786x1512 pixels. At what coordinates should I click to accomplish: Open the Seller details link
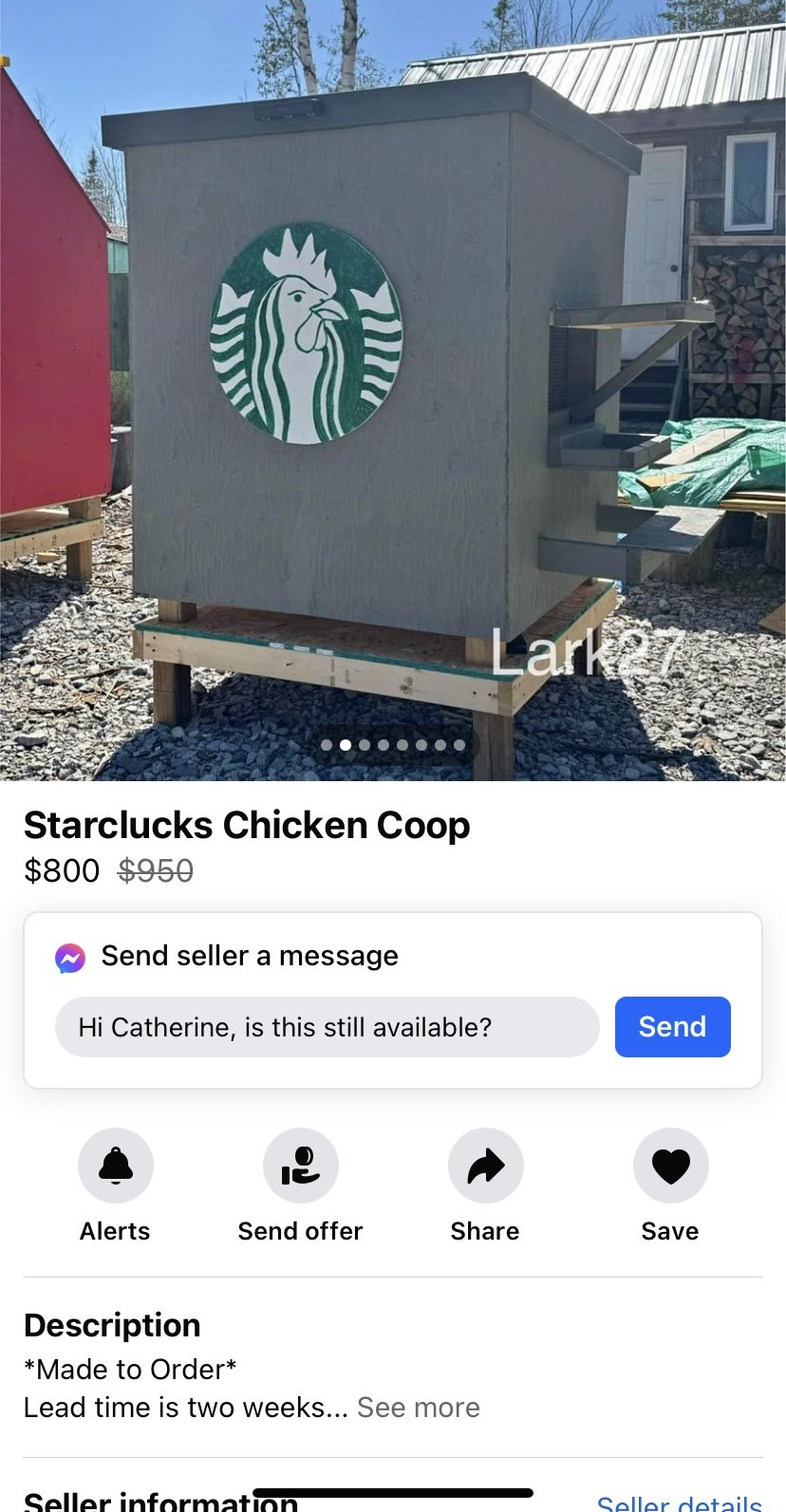click(x=679, y=1503)
